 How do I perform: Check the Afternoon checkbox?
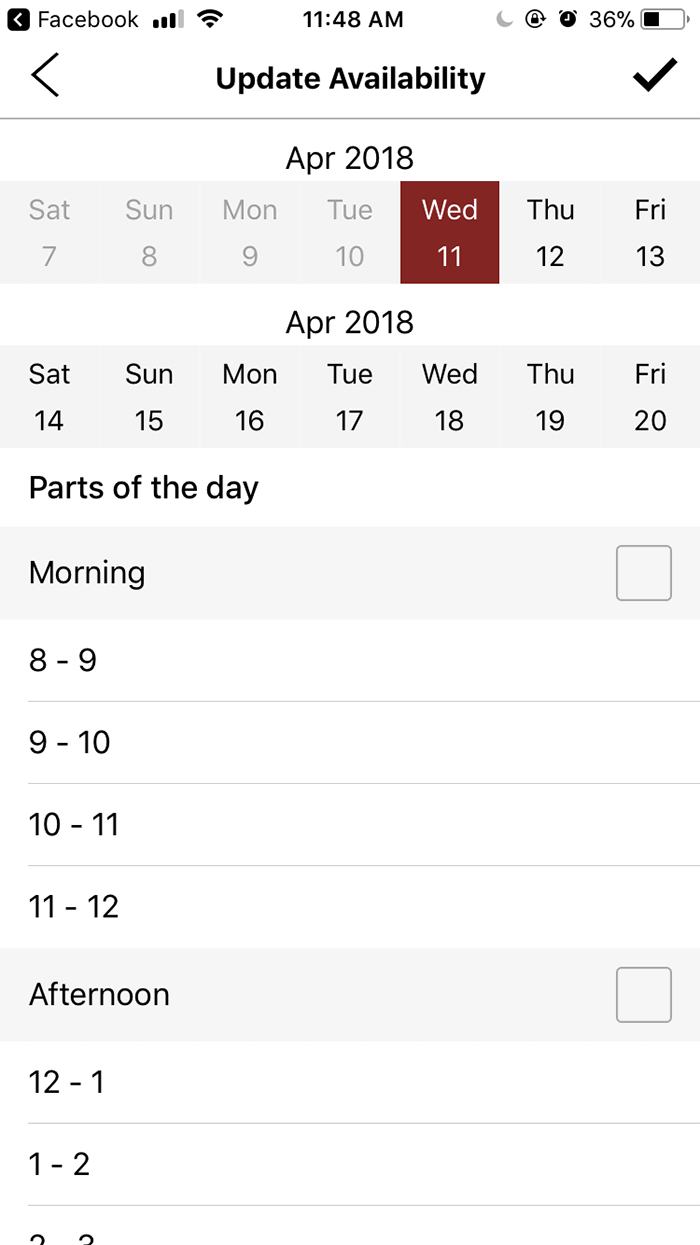643,995
